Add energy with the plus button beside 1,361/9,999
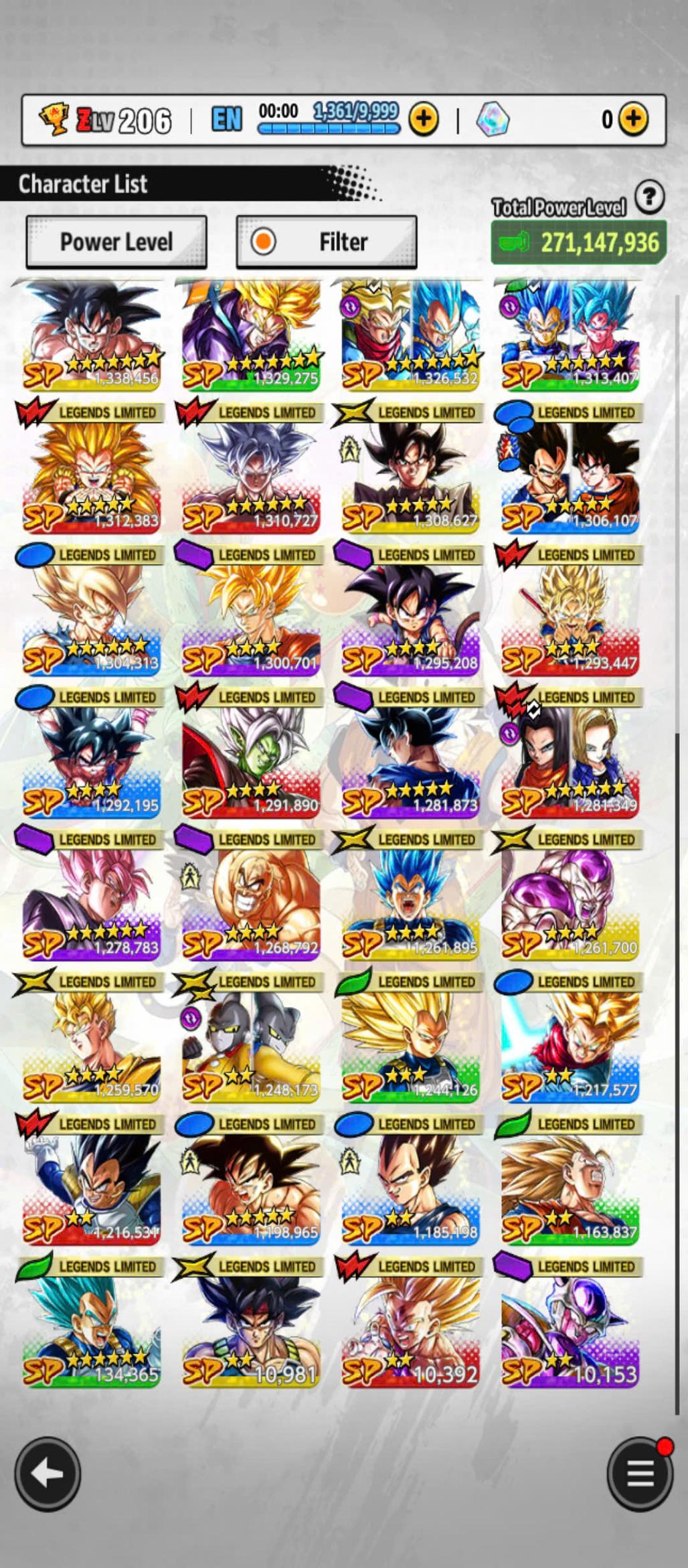The image size is (688, 1568). point(424,120)
